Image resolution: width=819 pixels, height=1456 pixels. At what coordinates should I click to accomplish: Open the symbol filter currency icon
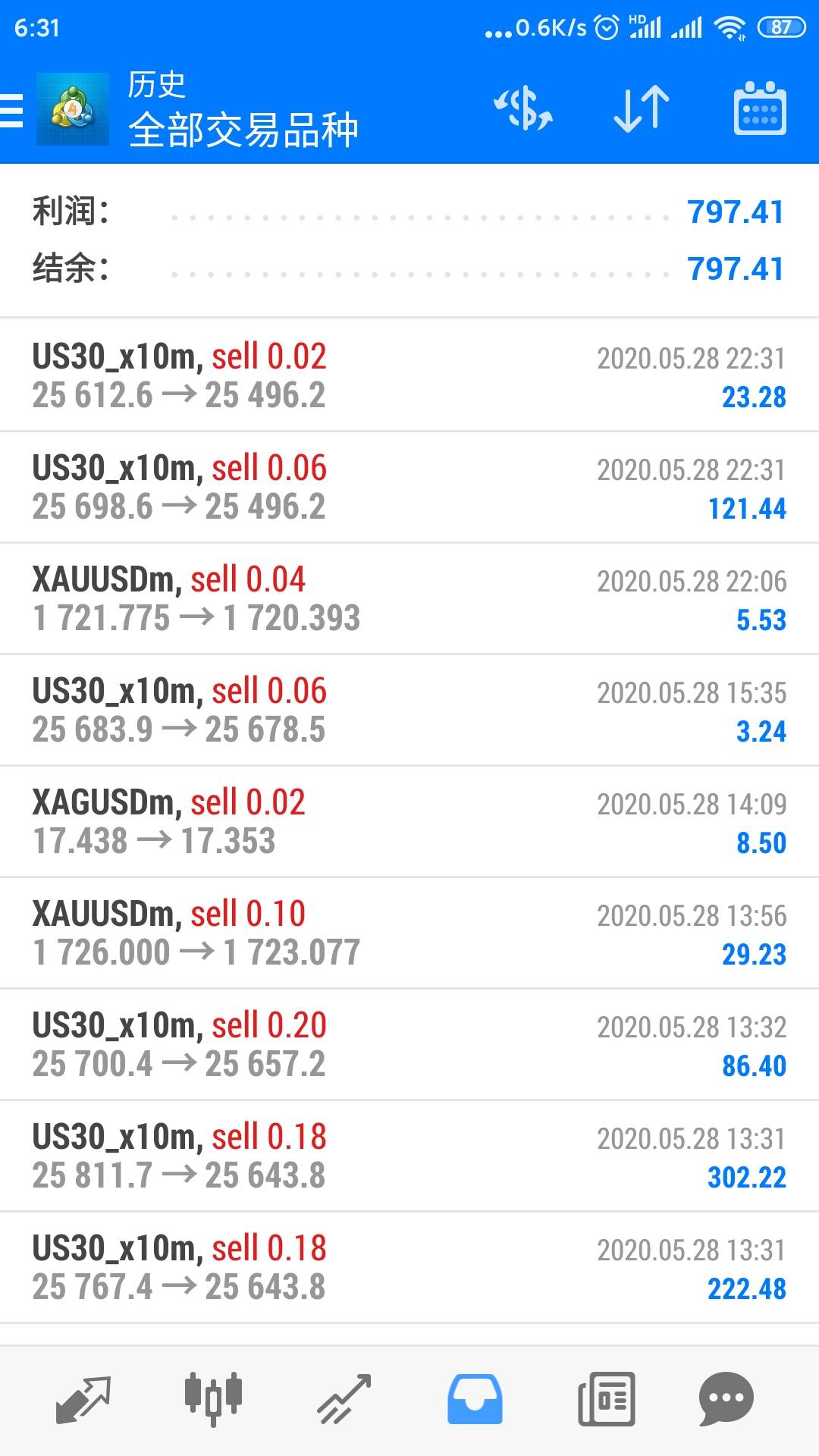tap(523, 109)
